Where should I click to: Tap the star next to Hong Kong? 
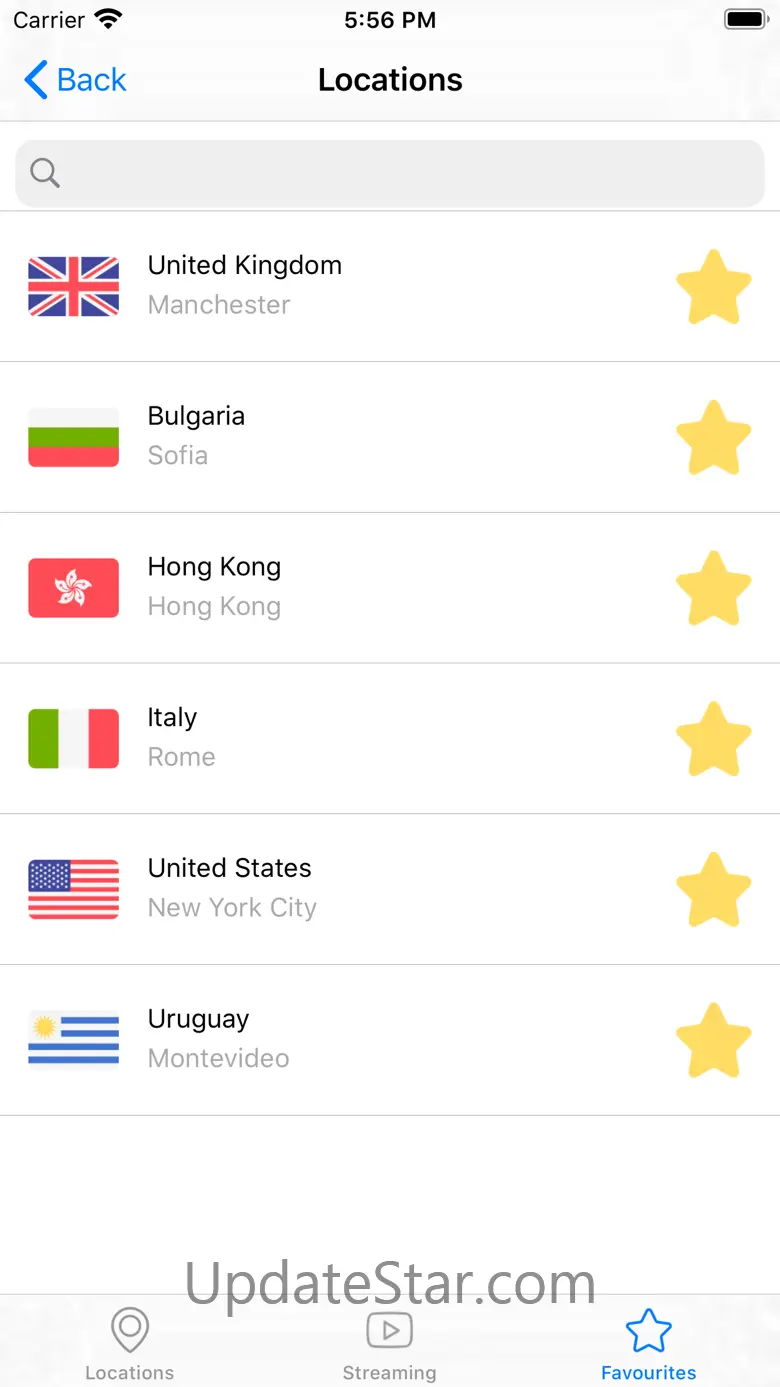click(713, 588)
